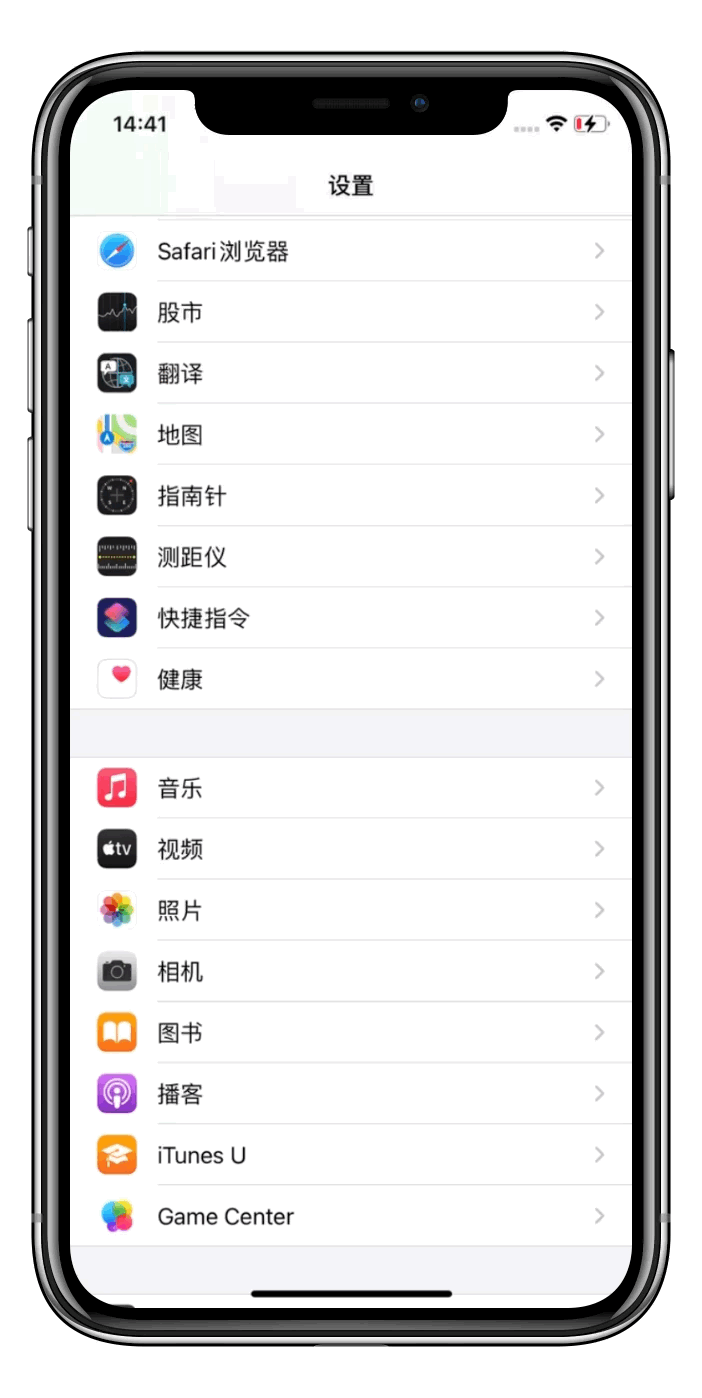Go to 翻译 settings

(x=350, y=374)
